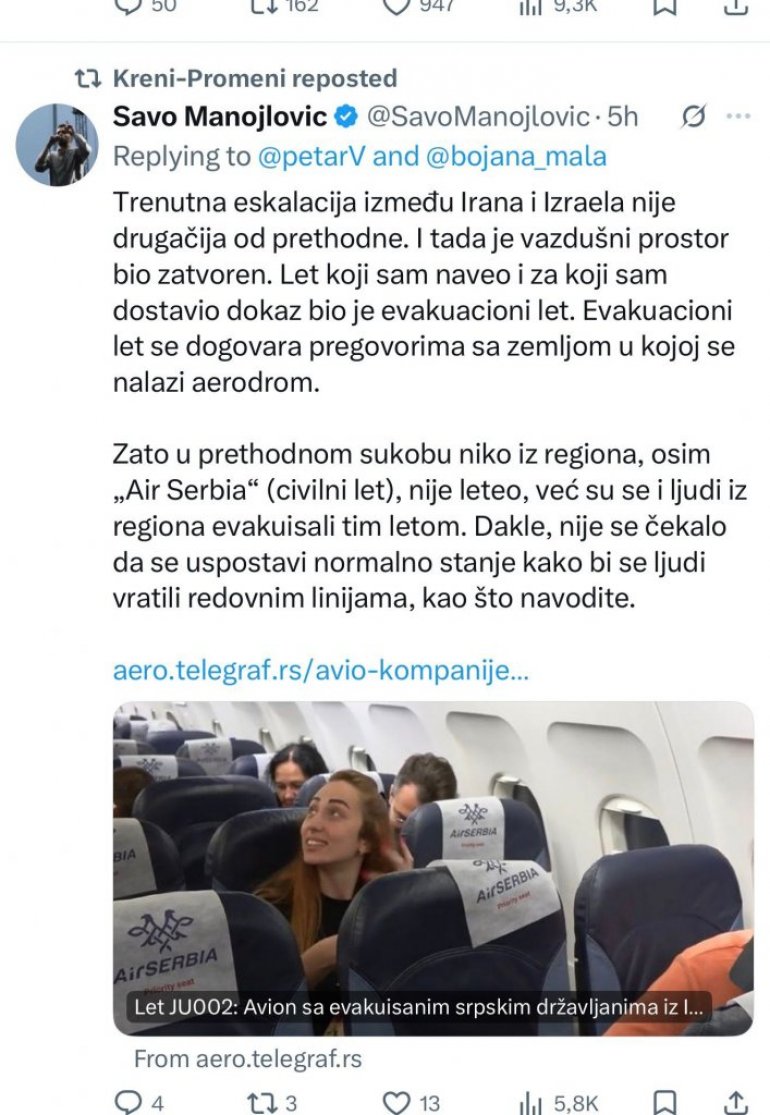Viewport: 770px width, 1115px height.
Task: Like the post with 947 likes
Action: click(x=398, y=6)
